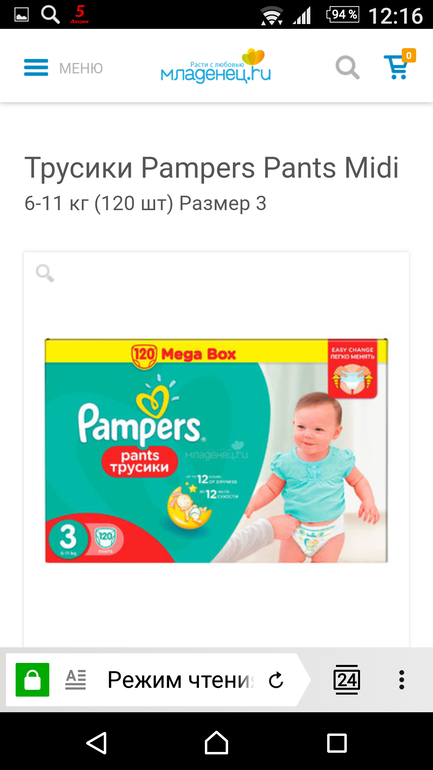Screen dimensions: 433x770
Task: View site security lock info
Action: (x=32, y=680)
